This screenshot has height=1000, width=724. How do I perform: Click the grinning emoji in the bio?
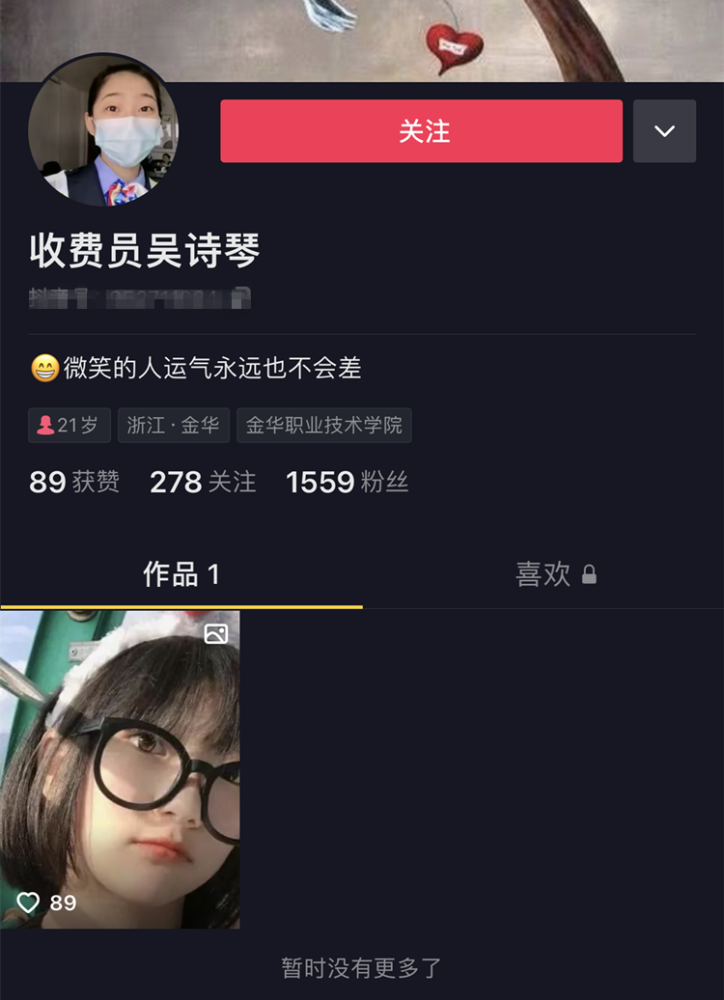[x=40, y=367]
